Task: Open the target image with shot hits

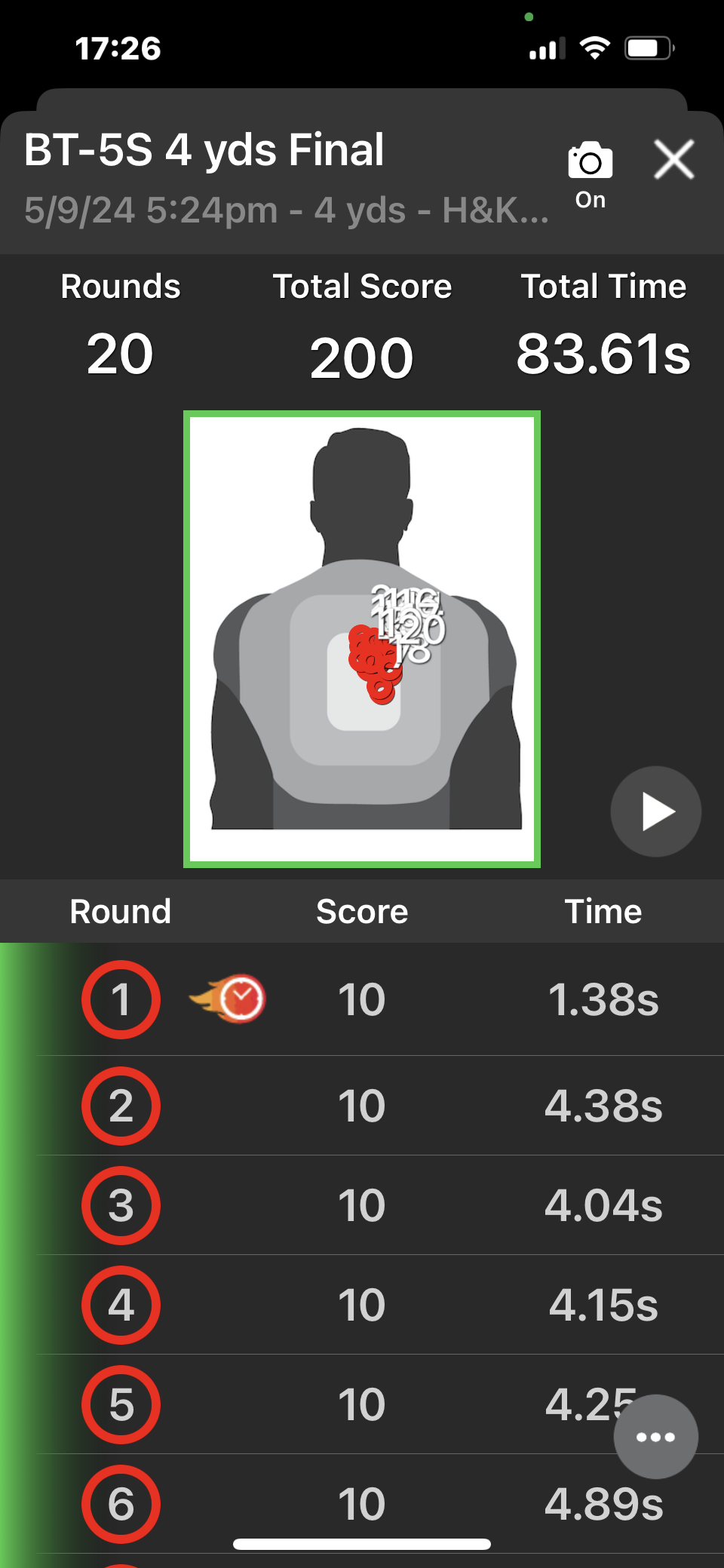Action: coord(362,639)
